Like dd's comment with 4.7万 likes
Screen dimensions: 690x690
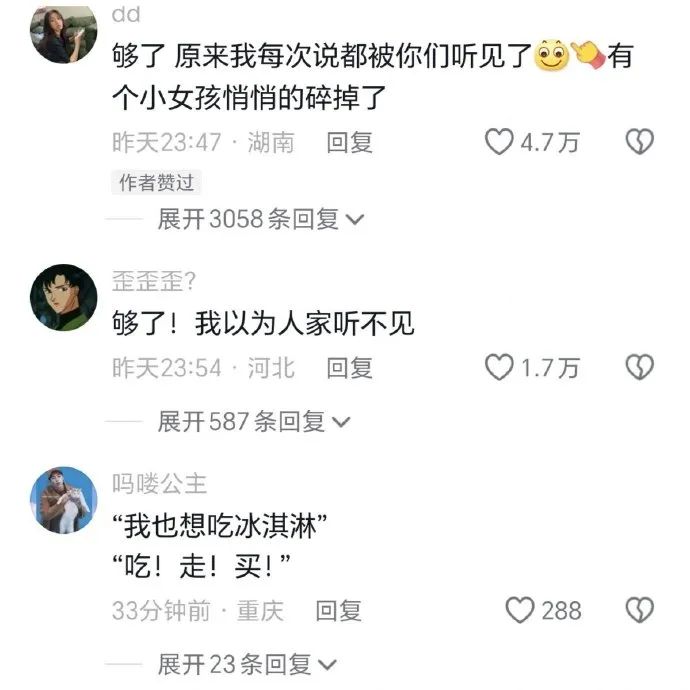tap(499, 143)
